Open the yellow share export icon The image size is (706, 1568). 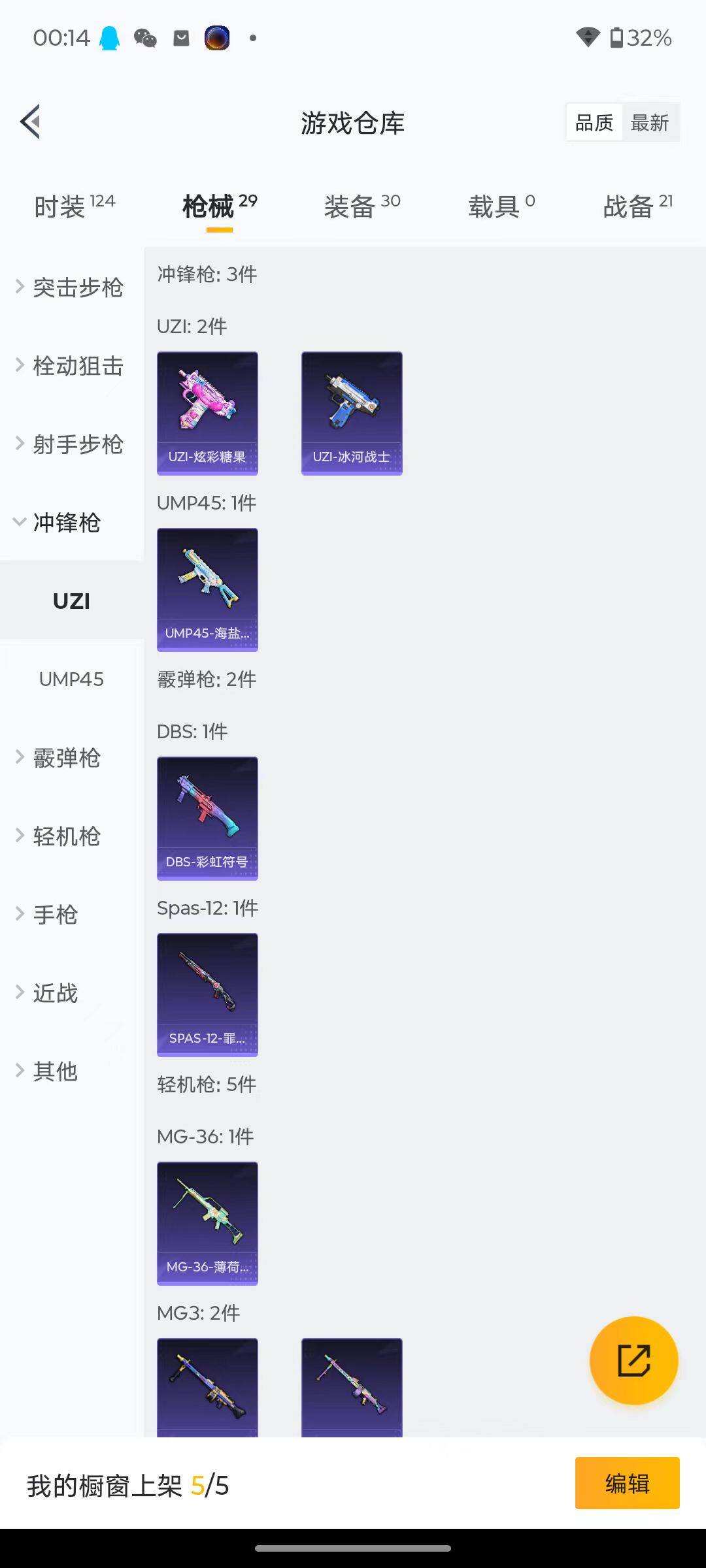(x=635, y=1360)
